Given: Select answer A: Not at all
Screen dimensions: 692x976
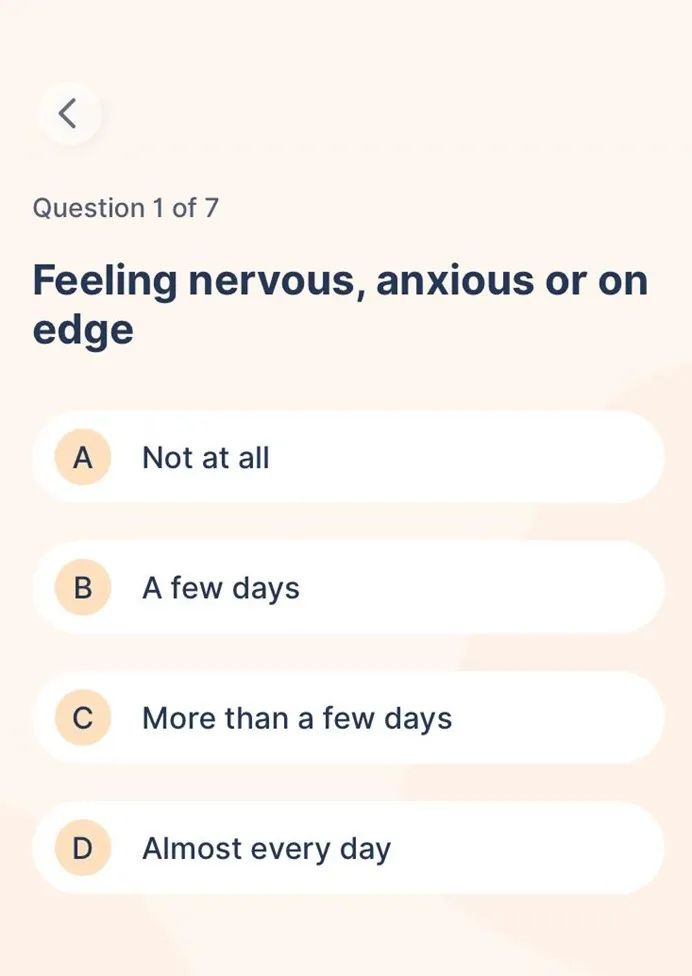Looking at the screenshot, I should 347,458.
